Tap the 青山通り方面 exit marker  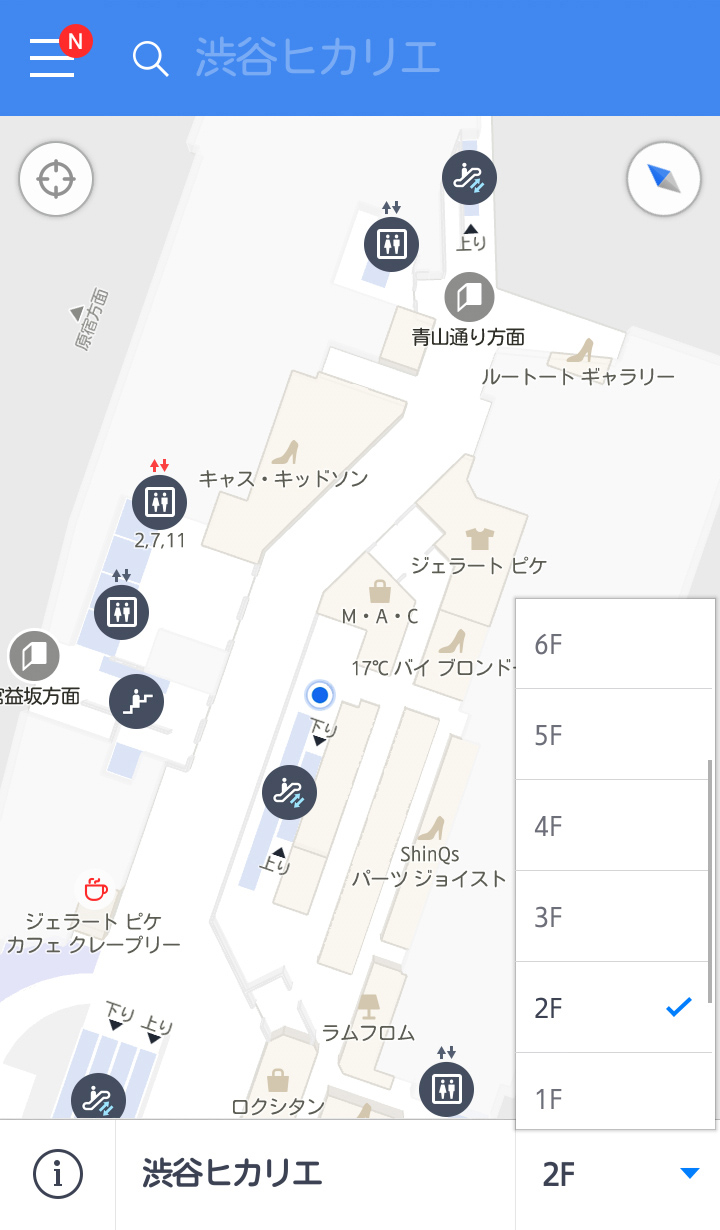469,298
